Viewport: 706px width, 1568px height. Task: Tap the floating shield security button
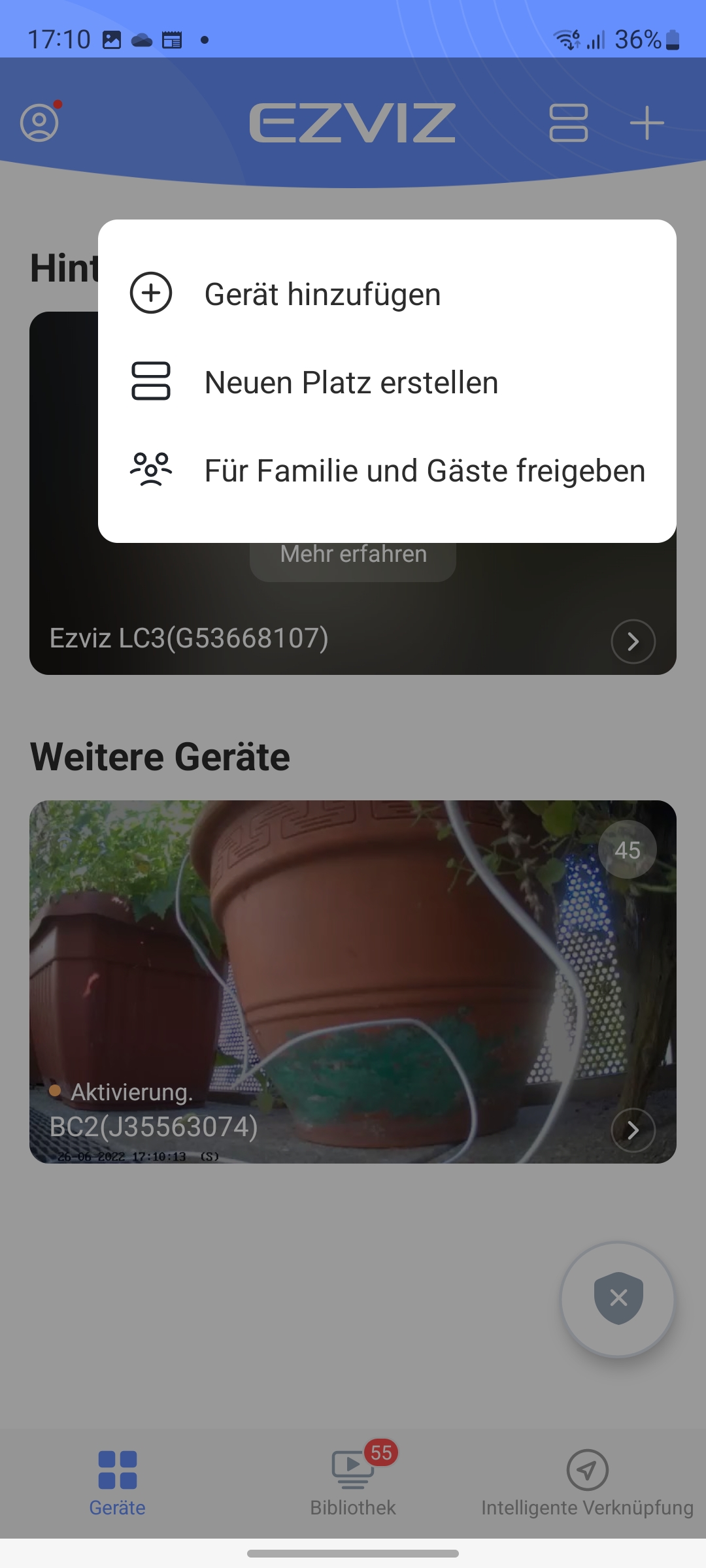click(618, 1299)
